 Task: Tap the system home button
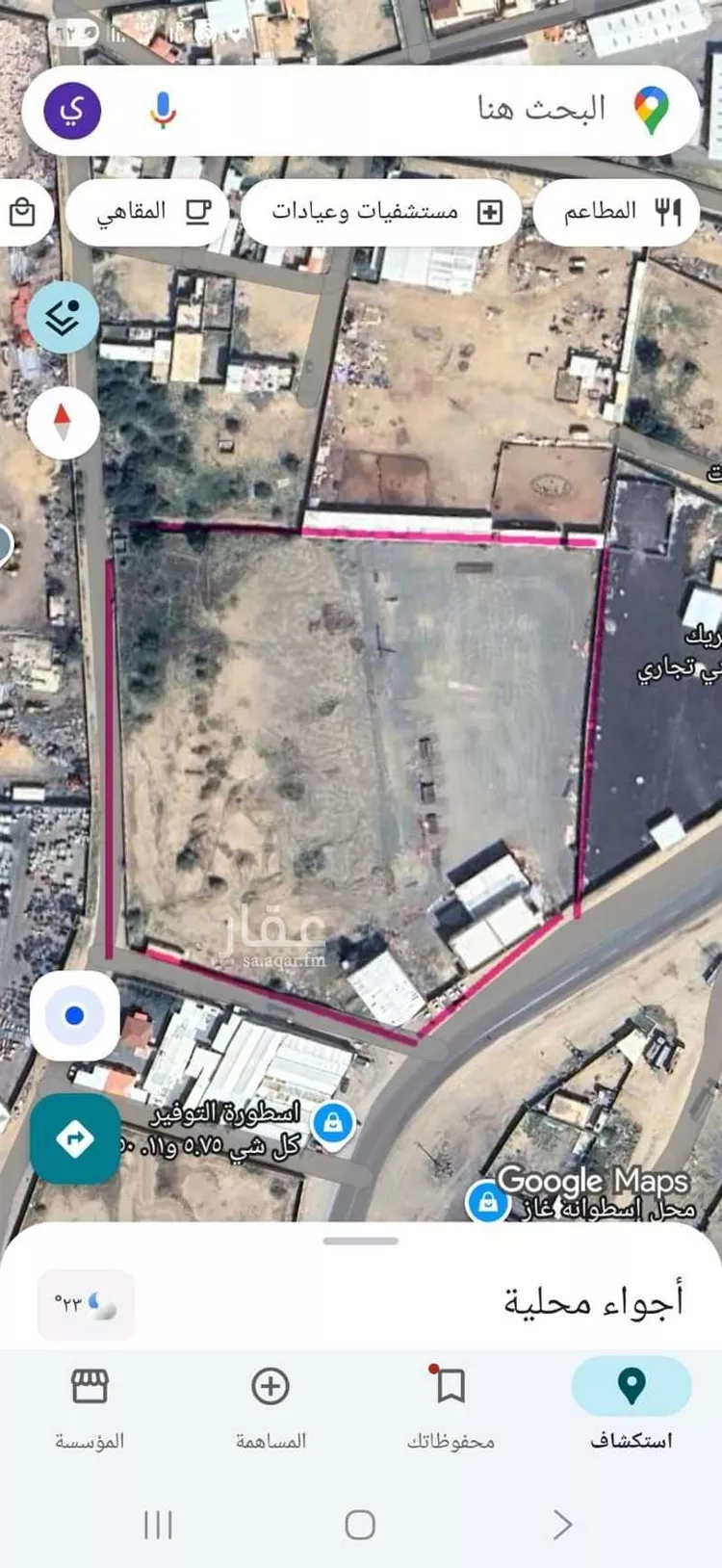(360, 1524)
